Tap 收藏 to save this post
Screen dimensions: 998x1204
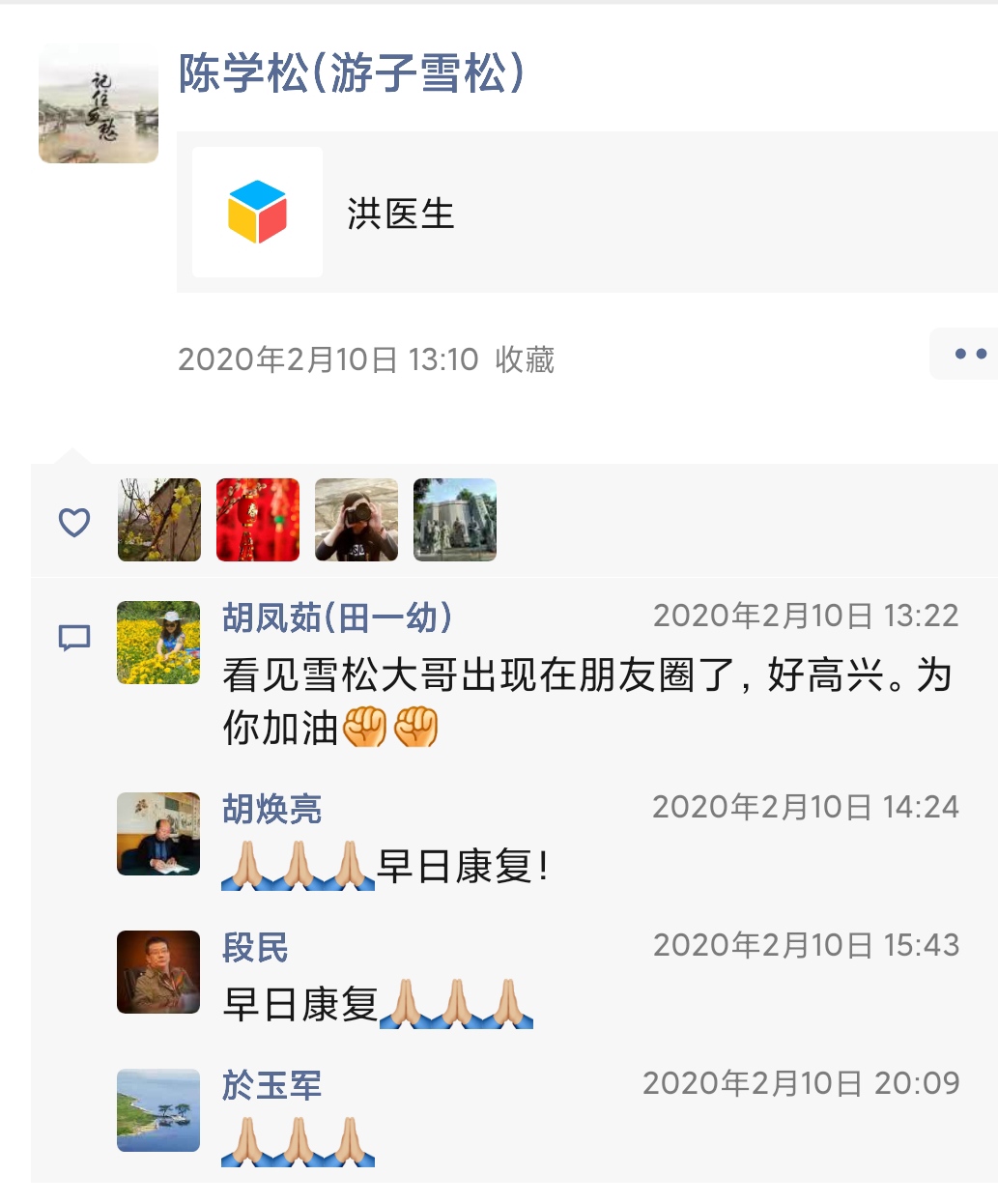coord(525,359)
